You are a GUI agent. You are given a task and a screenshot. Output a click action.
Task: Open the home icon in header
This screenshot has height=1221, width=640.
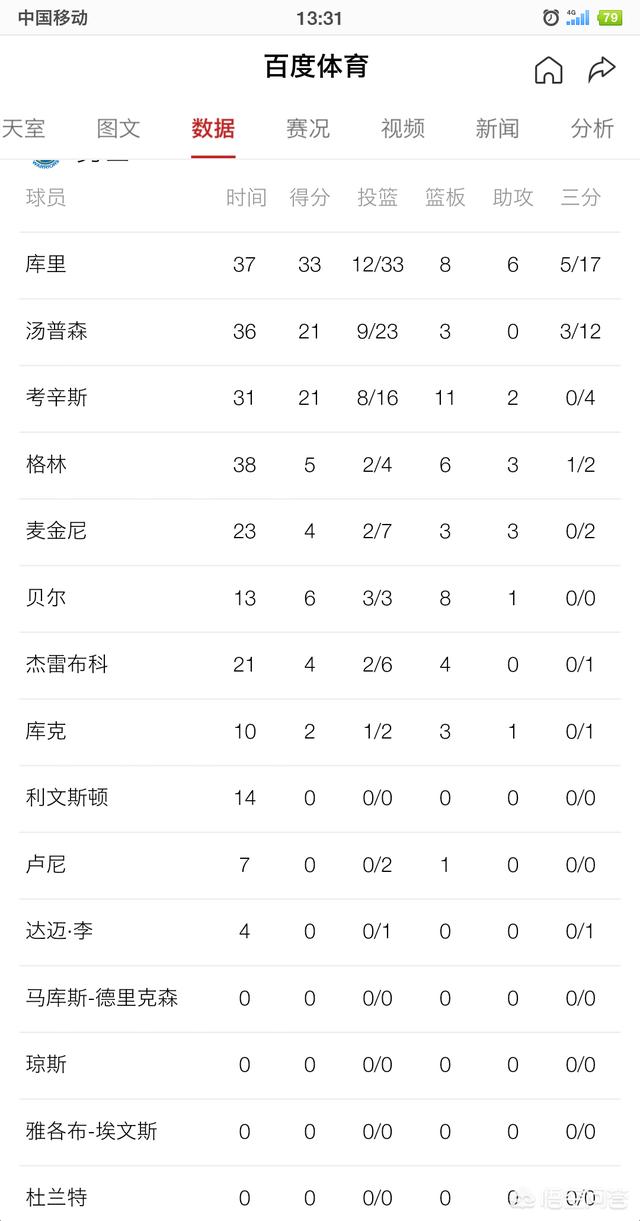[x=548, y=69]
